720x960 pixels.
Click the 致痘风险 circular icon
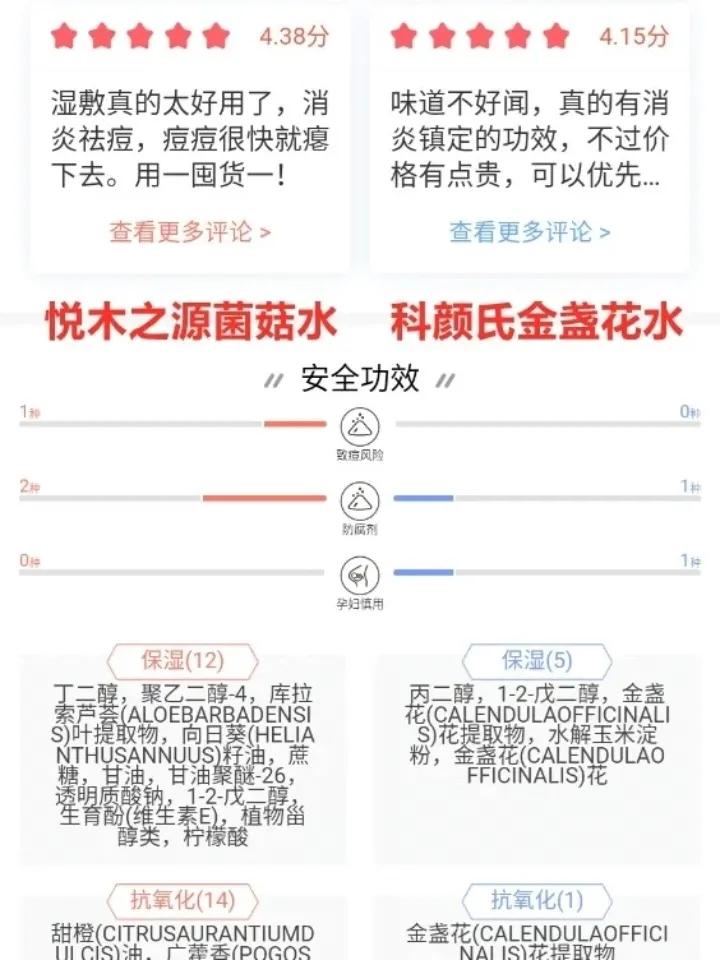(x=360, y=425)
